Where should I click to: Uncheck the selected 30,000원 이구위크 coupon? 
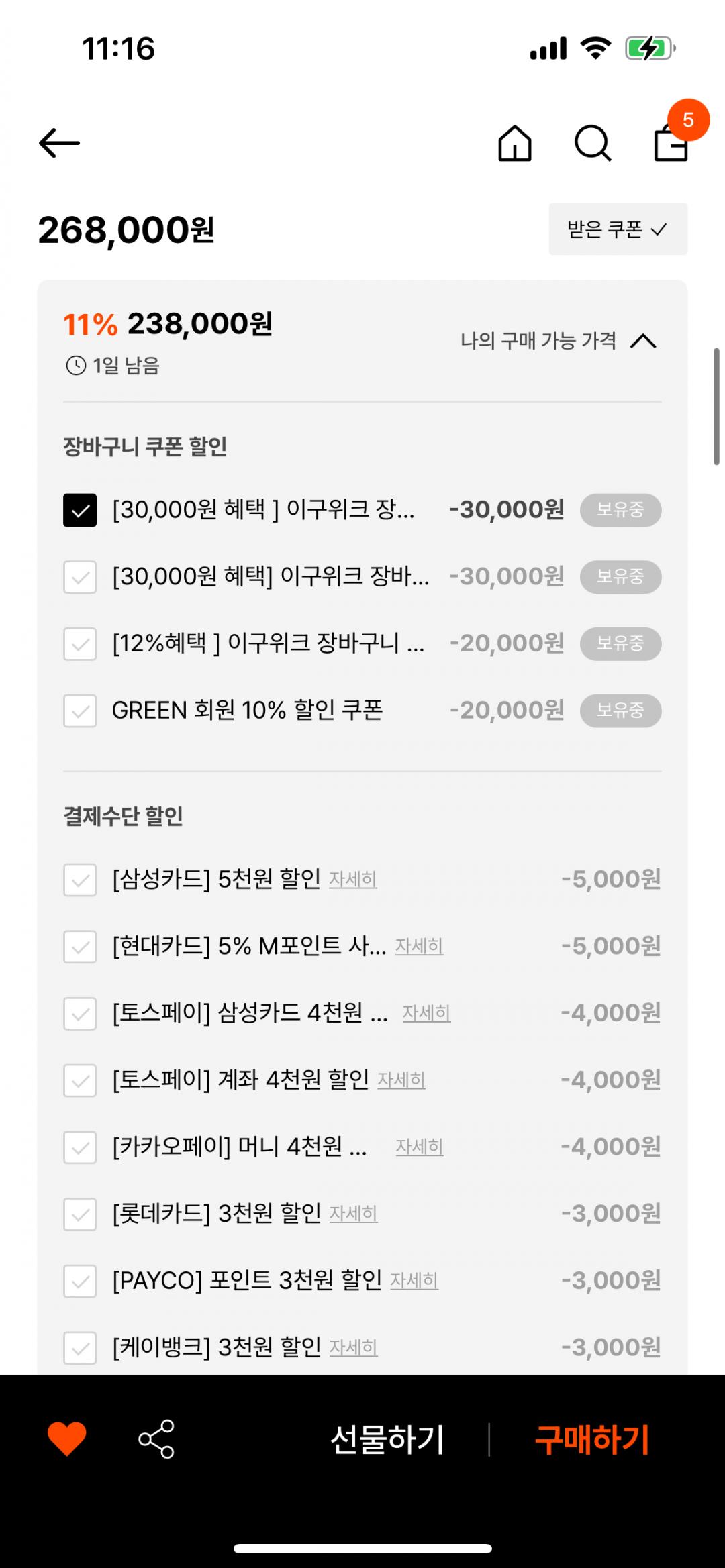[80, 510]
